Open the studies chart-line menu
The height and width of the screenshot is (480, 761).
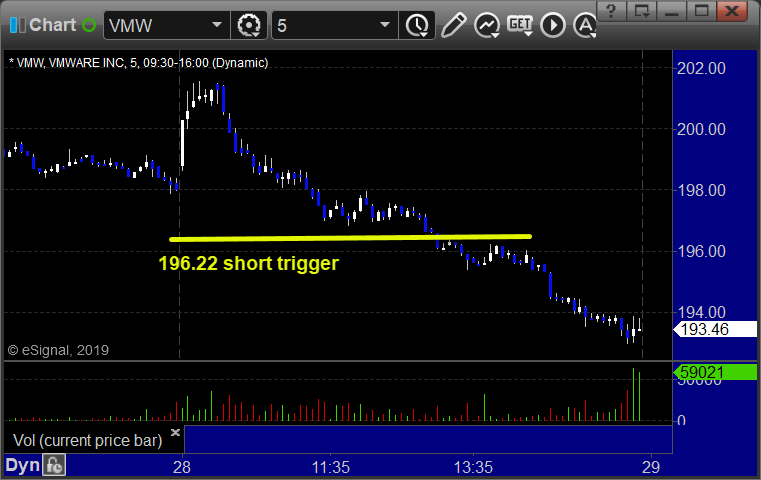[487, 24]
